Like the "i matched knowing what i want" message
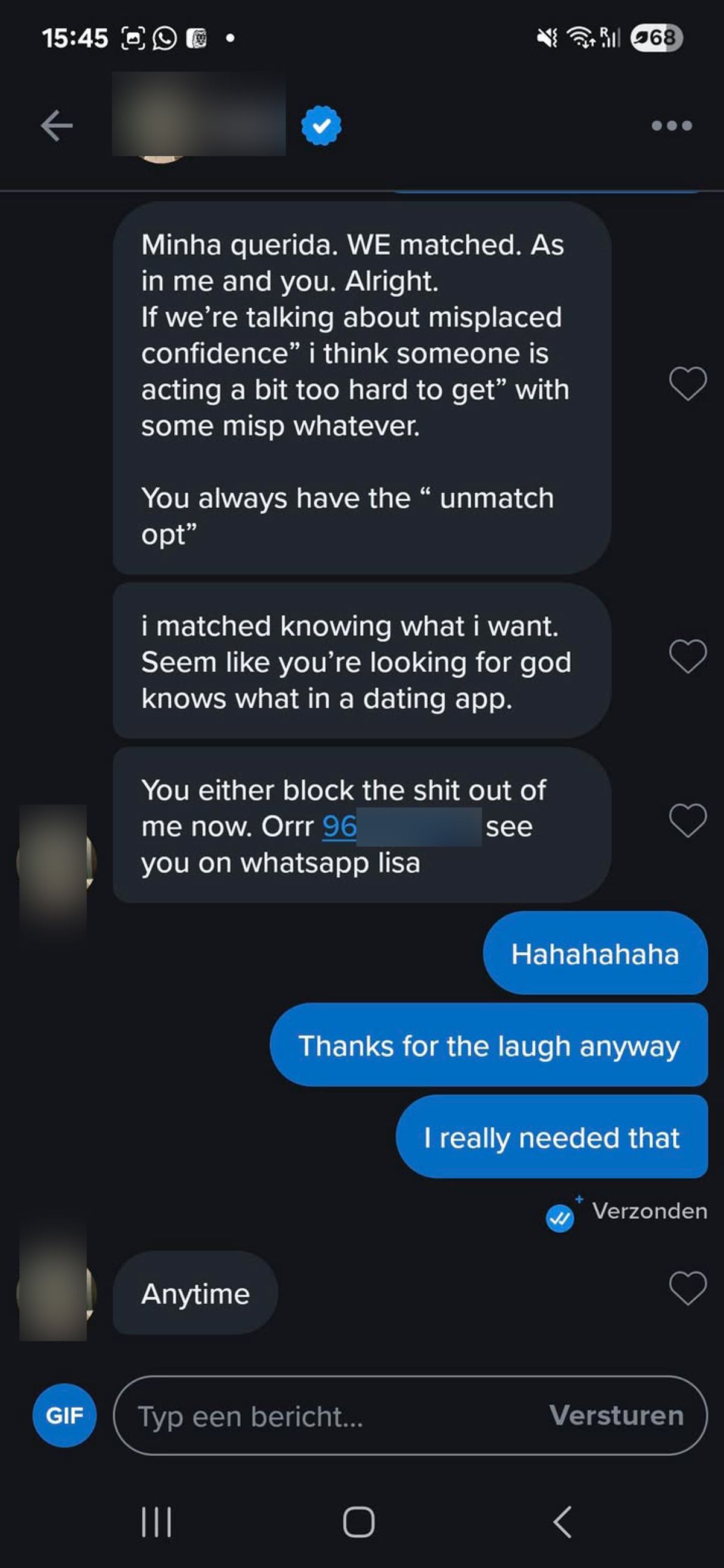 pyautogui.click(x=687, y=656)
